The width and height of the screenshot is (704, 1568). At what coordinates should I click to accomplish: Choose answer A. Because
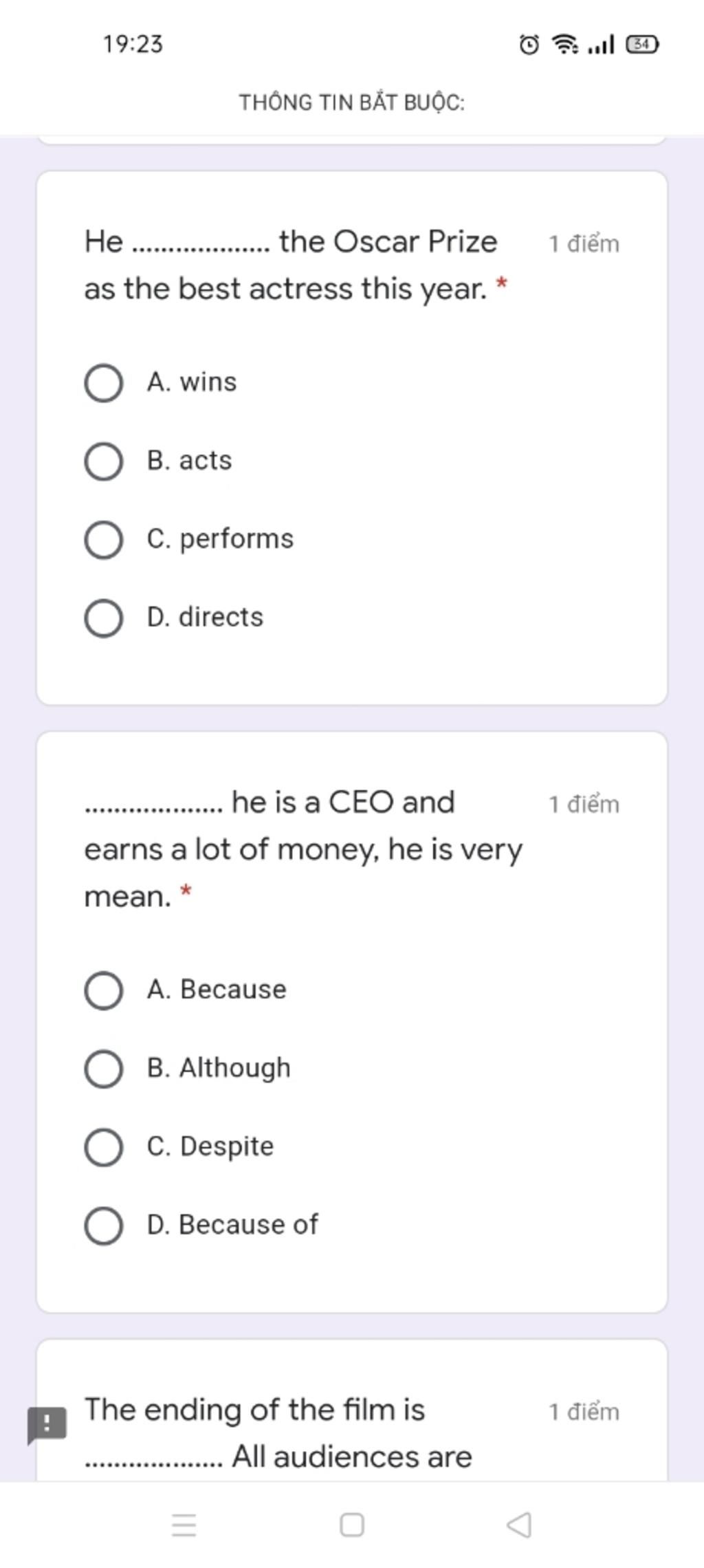(x=104, y=990)
